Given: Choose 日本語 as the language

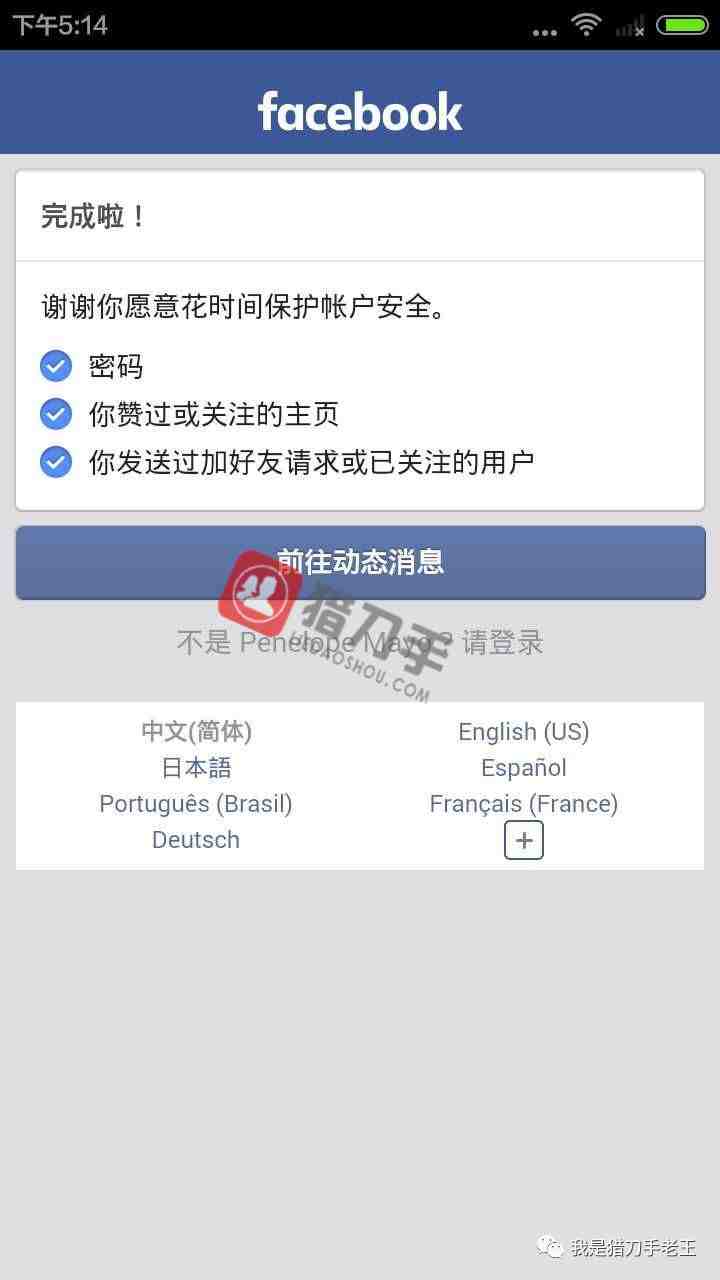Looking at the screenshot, I should pyautogui.click(x=196, y=768).
